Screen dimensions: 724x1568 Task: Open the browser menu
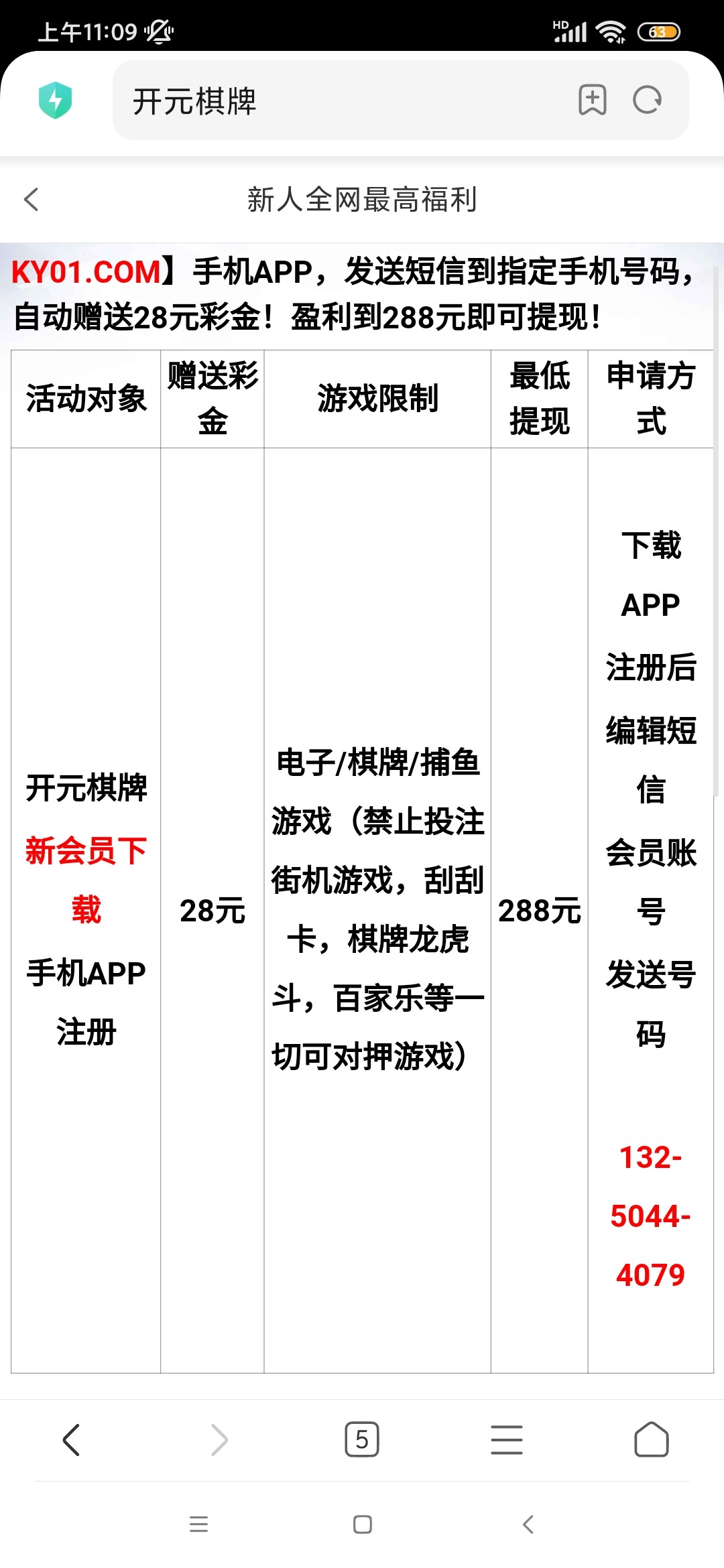tap(507, 1439)
